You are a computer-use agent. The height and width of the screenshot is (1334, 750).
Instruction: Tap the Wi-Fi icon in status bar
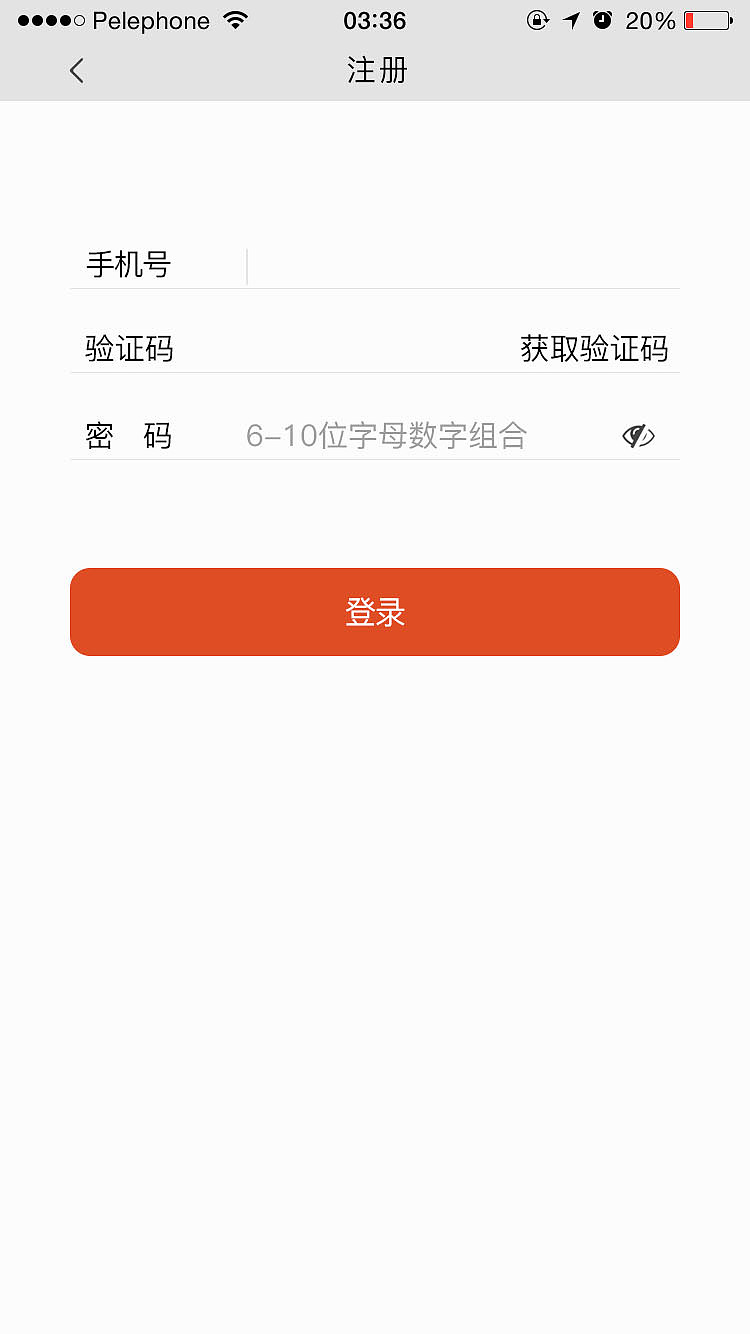[x=232, y=18]
